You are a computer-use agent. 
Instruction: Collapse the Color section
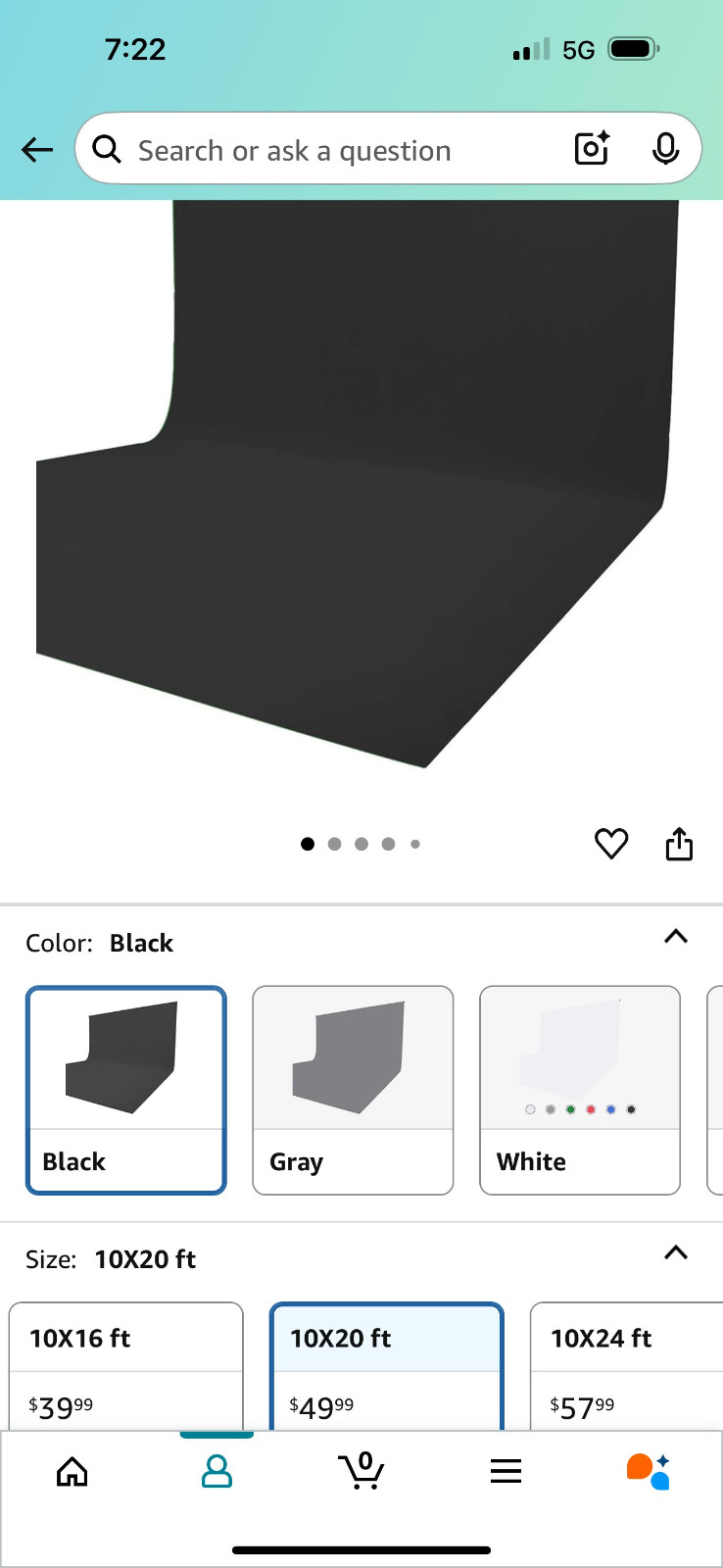coord(676,937)
